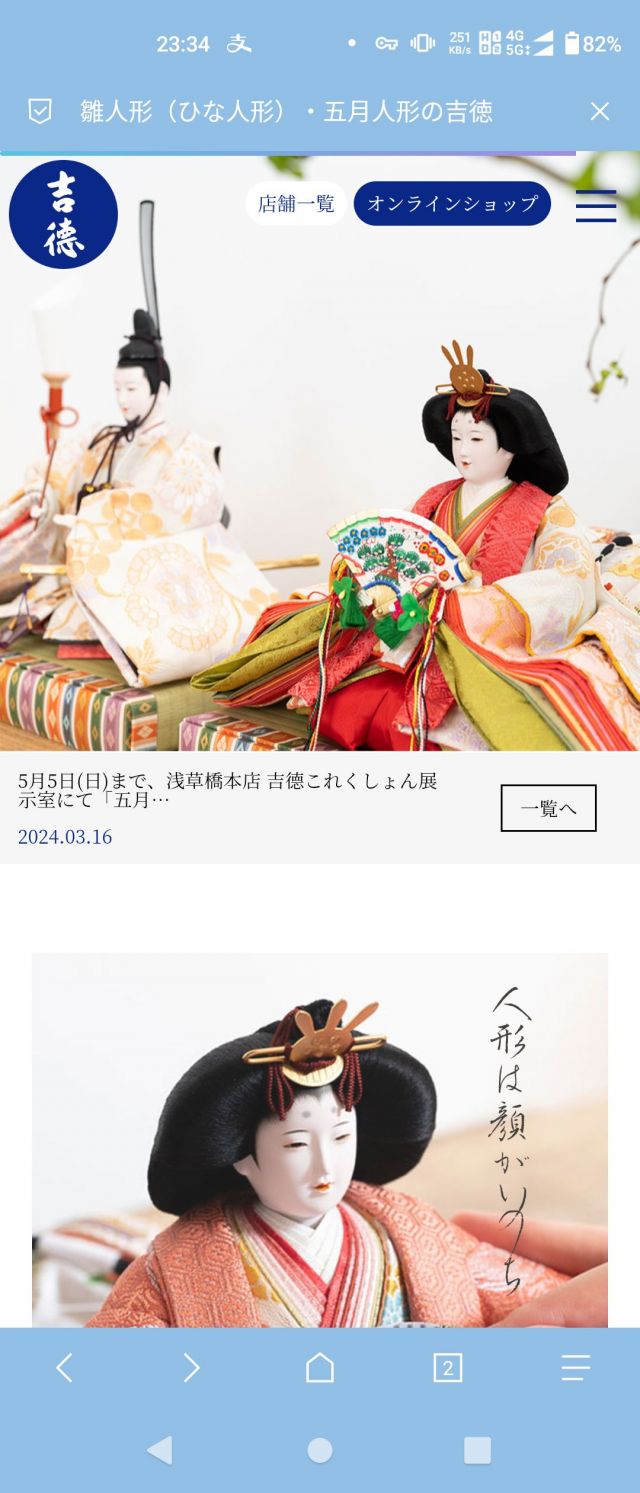
Task: Tap the 吉徳 logo to go home
Action: pos(63,214)
